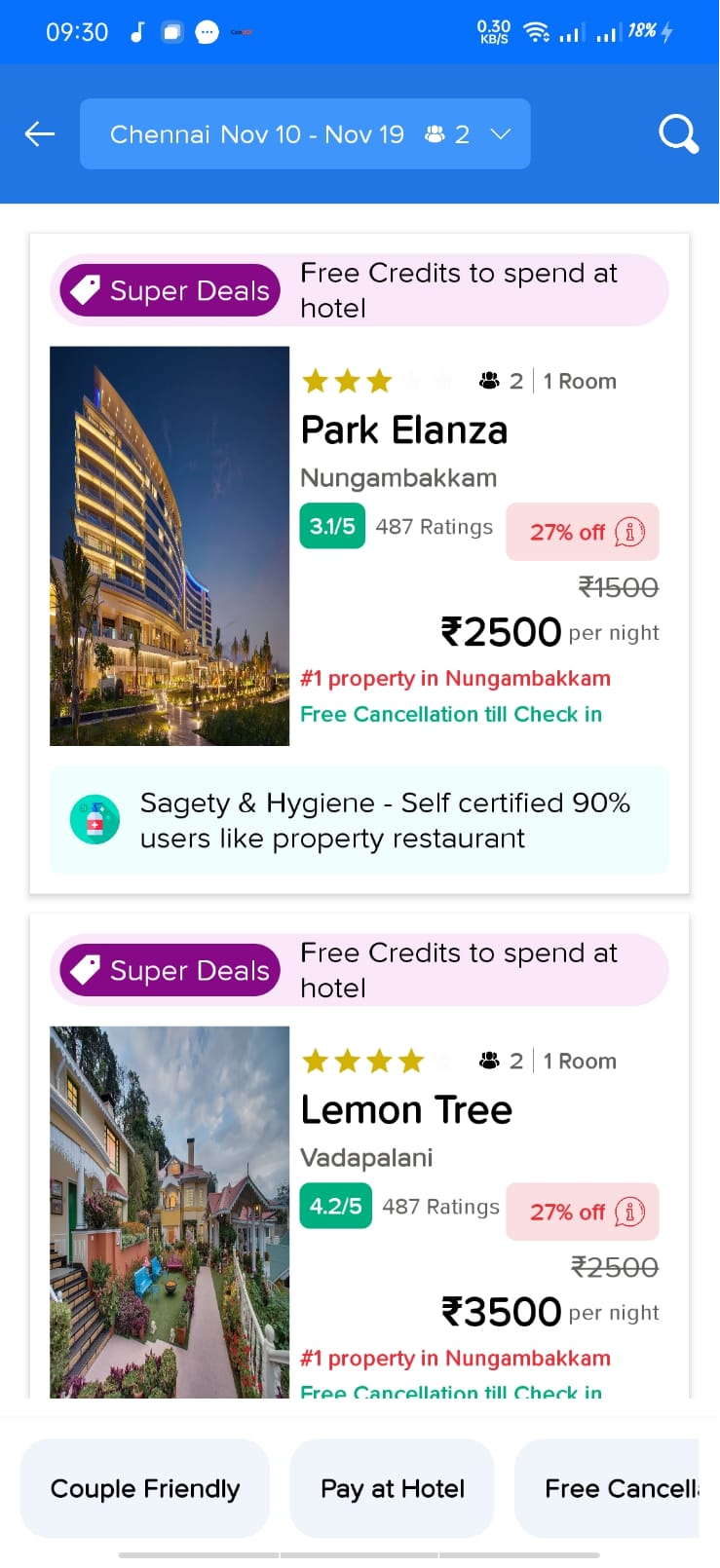Expand the Chennai Nov 10 - Nov 19 selector
The height and width of the screenshot is (1568, 720).
point(305,133)
